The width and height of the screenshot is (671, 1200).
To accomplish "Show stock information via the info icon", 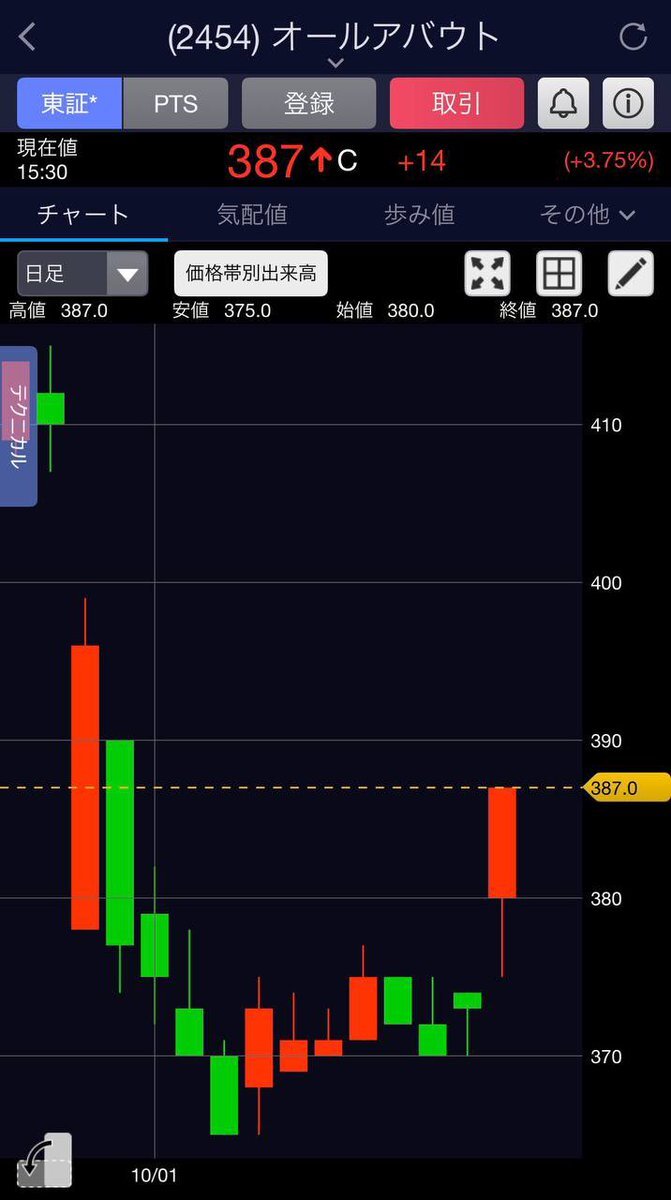I will (x=628, y=103).
